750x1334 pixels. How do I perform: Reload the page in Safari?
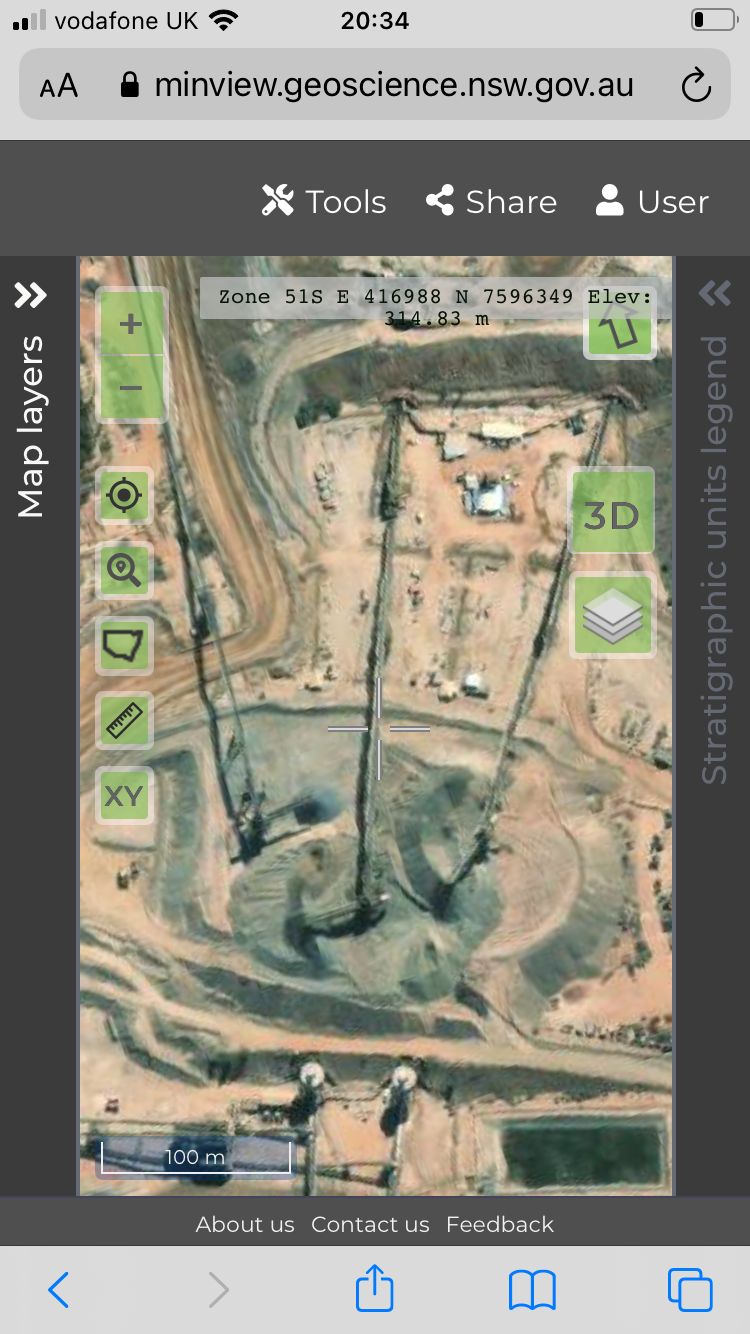[696, 86]
